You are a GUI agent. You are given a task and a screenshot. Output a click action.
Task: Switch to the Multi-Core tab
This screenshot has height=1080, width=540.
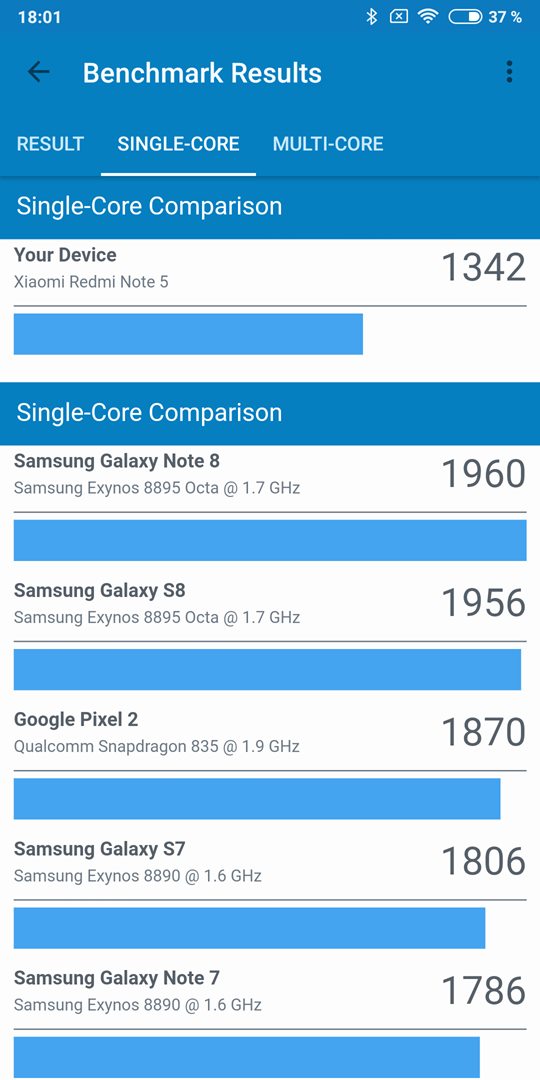pos(328,144)
